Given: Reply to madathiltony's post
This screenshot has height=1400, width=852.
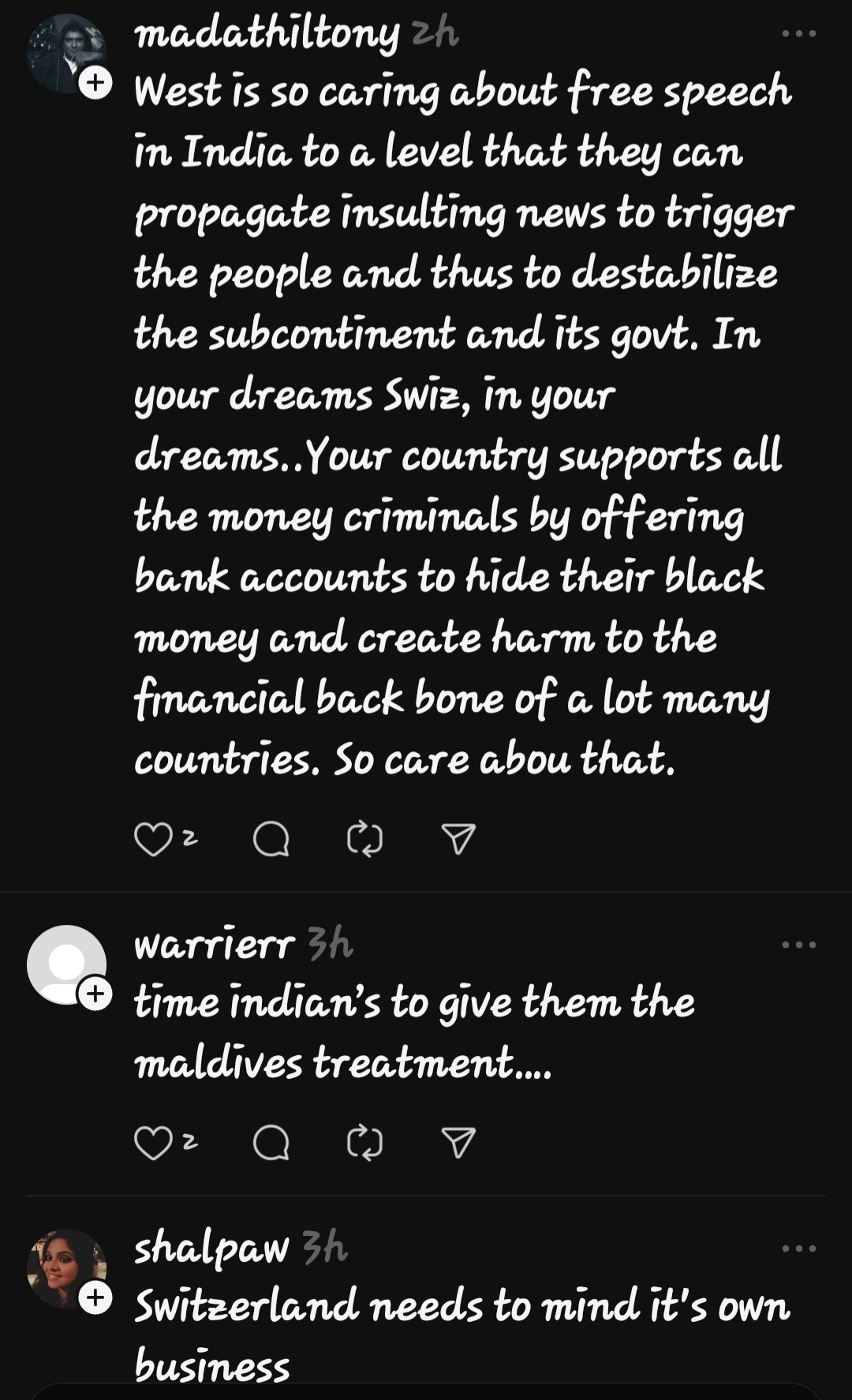Looking at the screenshot, I should click(271, 839).
